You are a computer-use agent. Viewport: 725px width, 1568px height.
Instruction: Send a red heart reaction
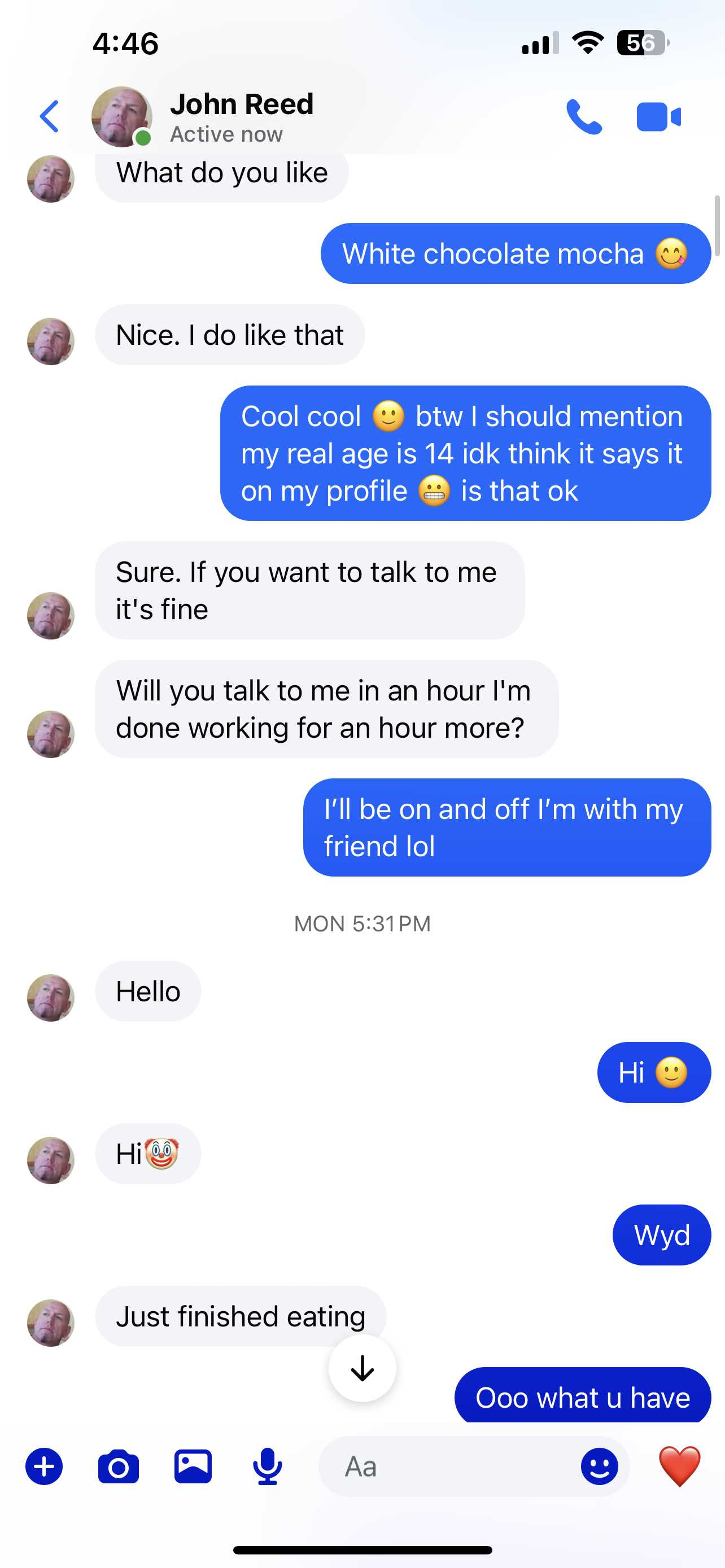click(x=679, y=1467)
